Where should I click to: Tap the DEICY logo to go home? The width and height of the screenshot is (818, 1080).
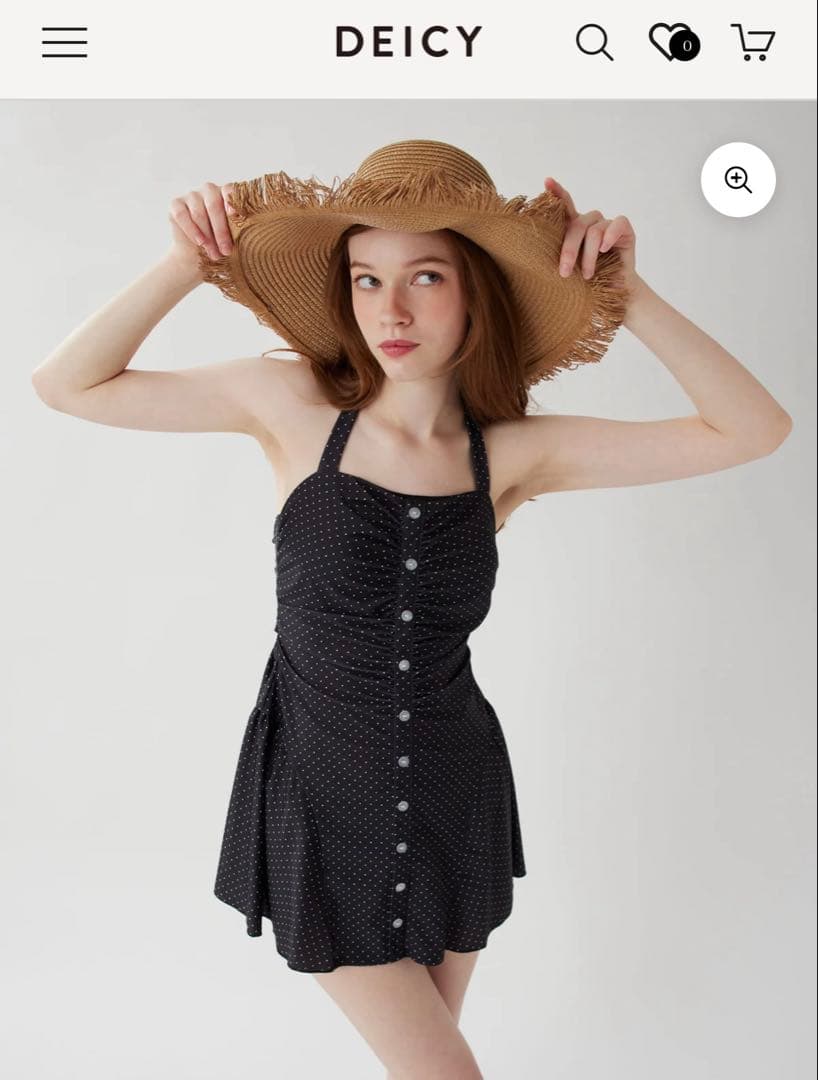click(x=408, y=42)
